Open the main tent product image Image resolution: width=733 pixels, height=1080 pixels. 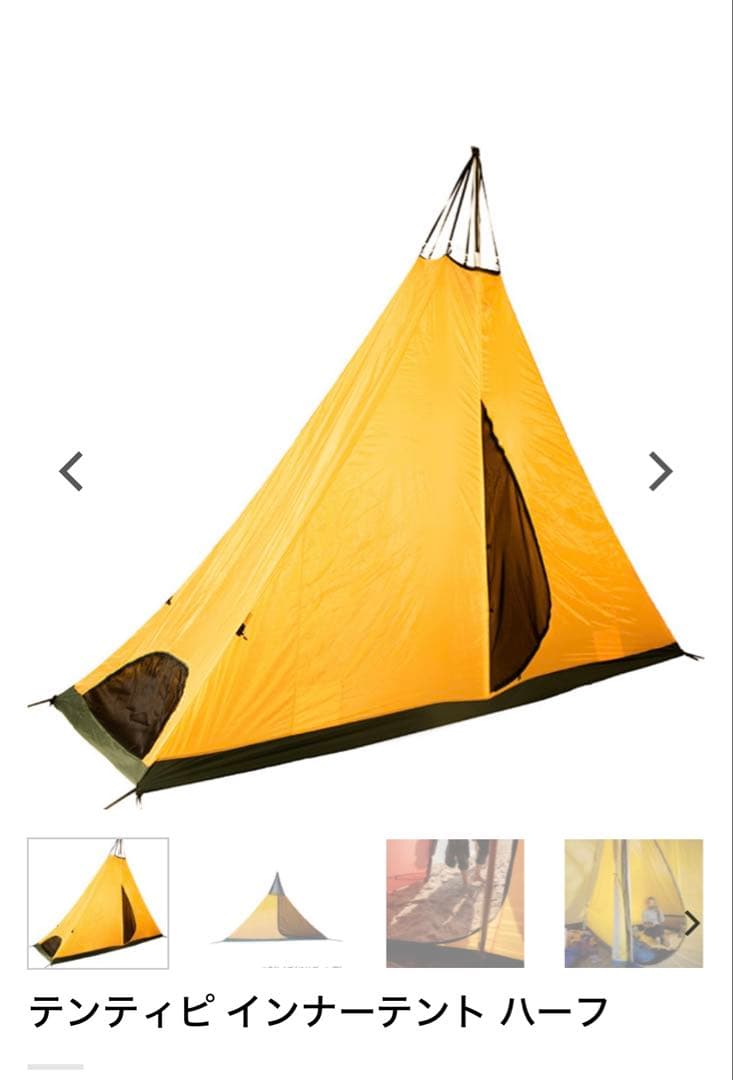(366, 480)
